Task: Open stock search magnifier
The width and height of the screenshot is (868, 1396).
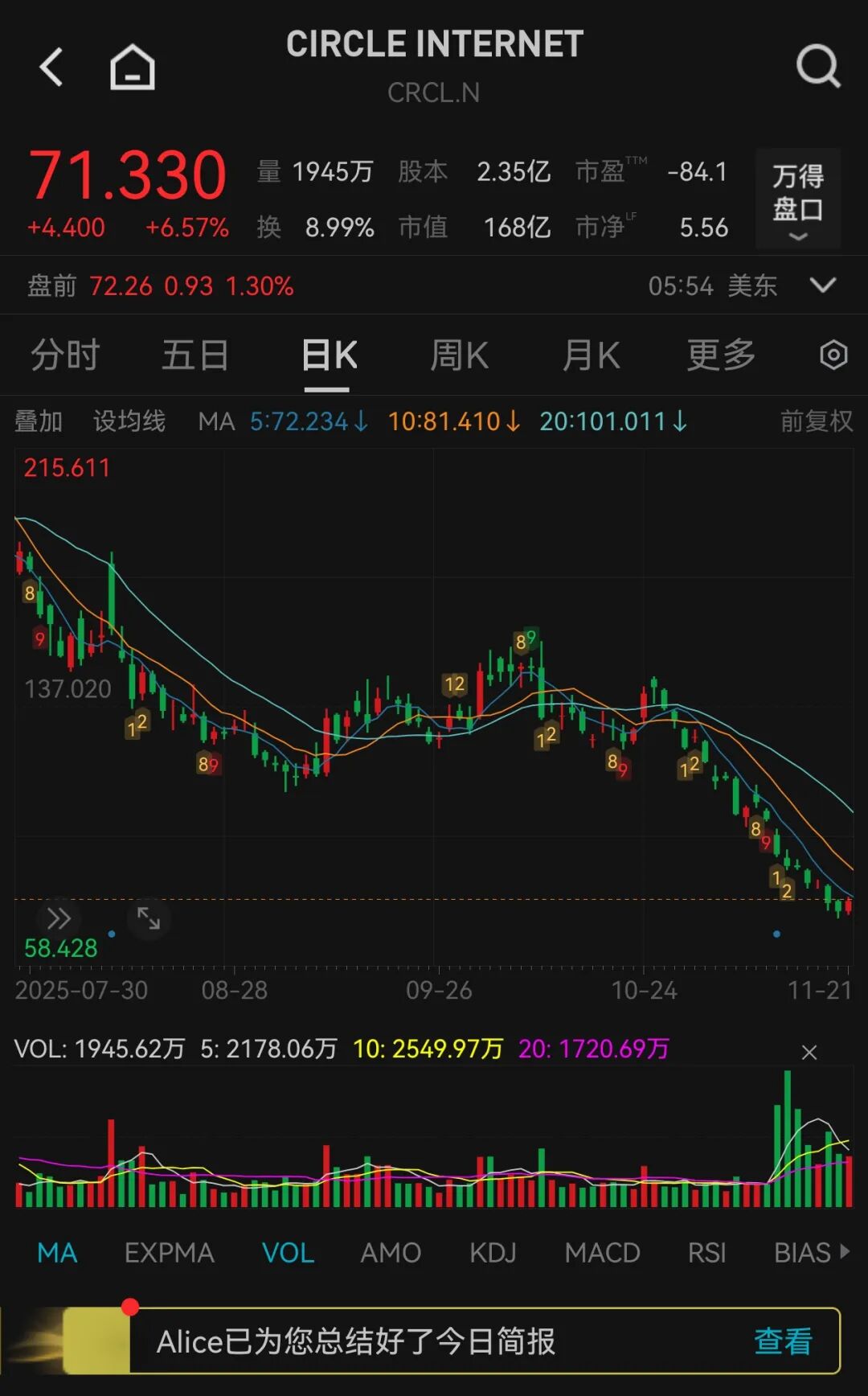Action: pyautogui.click(x=817, y=67)
